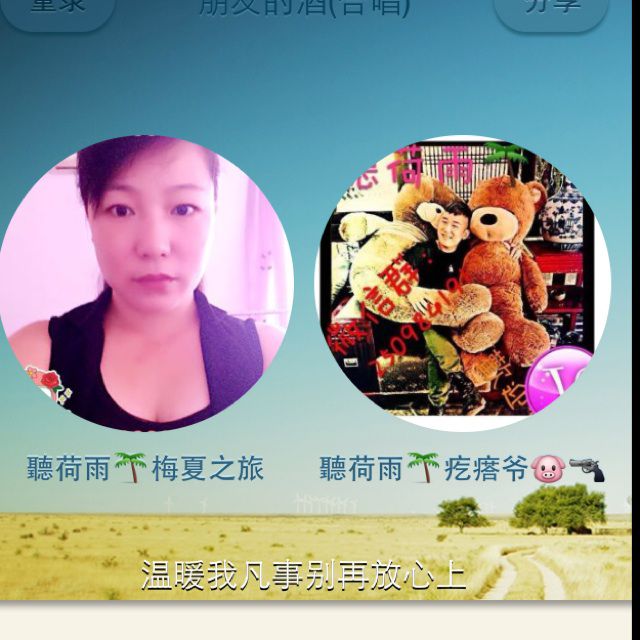Open 聽荷雨 梅夏之旅's profile picture
Image resolution: width=640 pixels, height=640 pixels.
pyautogui.click(x=147, y=283)
